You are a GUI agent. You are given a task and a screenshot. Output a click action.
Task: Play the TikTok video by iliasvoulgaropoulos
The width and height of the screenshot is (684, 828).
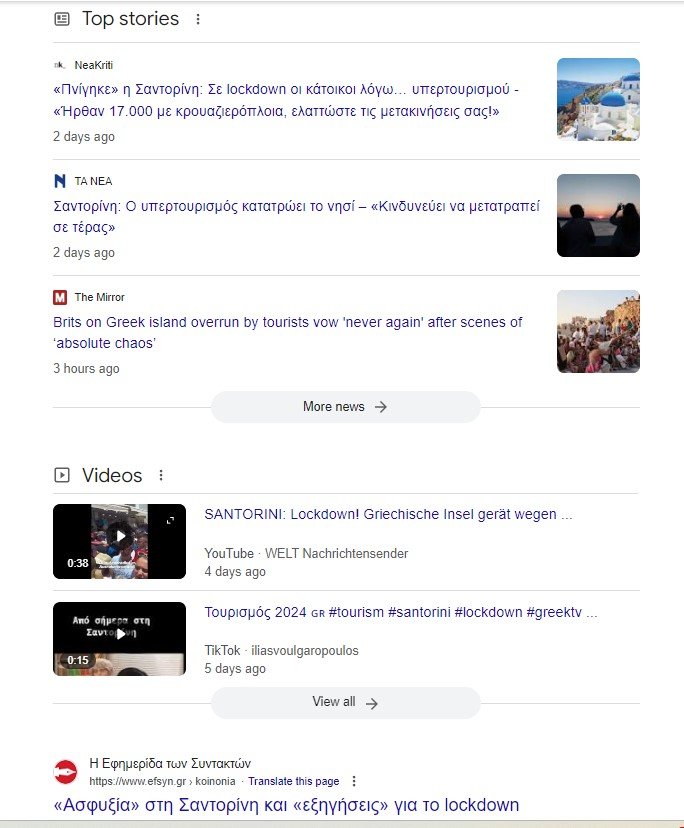click(119, 638)
